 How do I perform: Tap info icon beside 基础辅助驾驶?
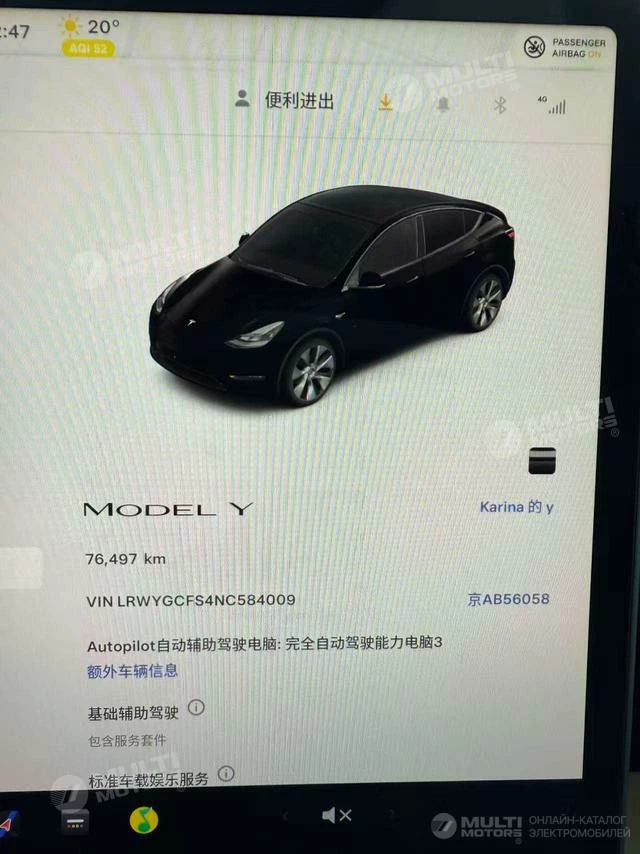tap(196, 708)
